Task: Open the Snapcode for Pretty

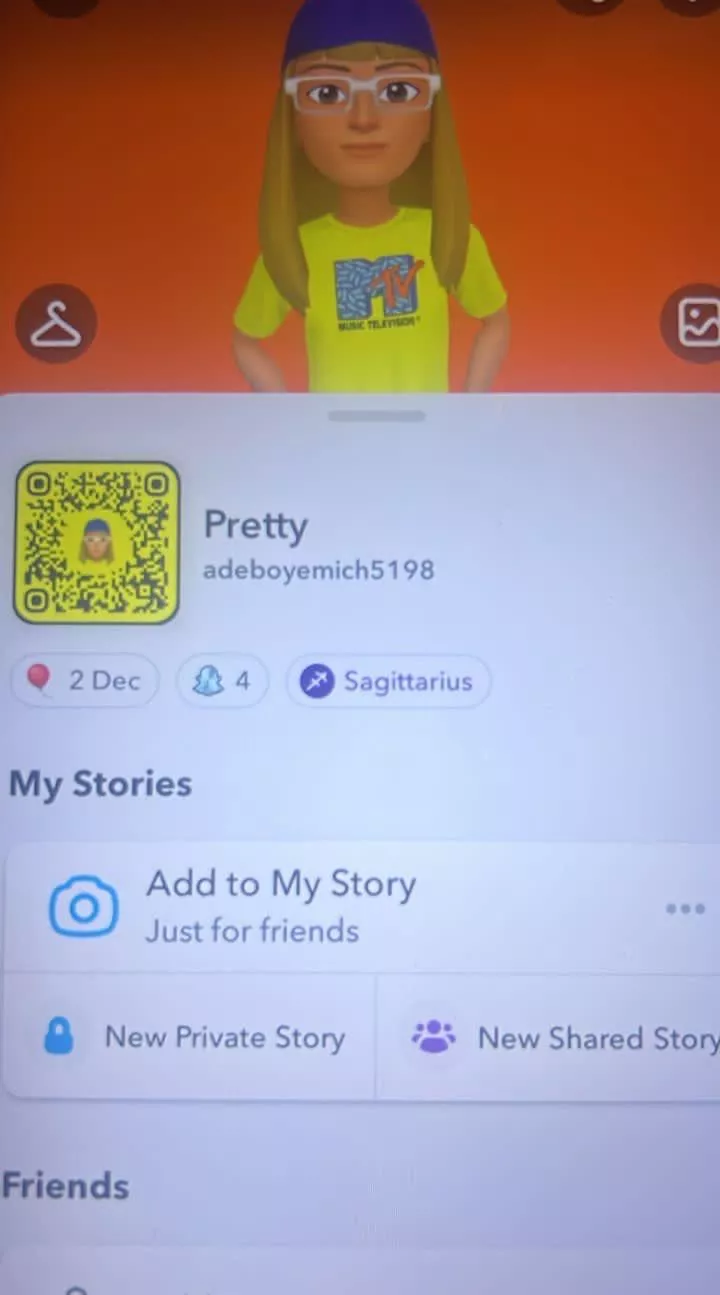Action: 96,543
